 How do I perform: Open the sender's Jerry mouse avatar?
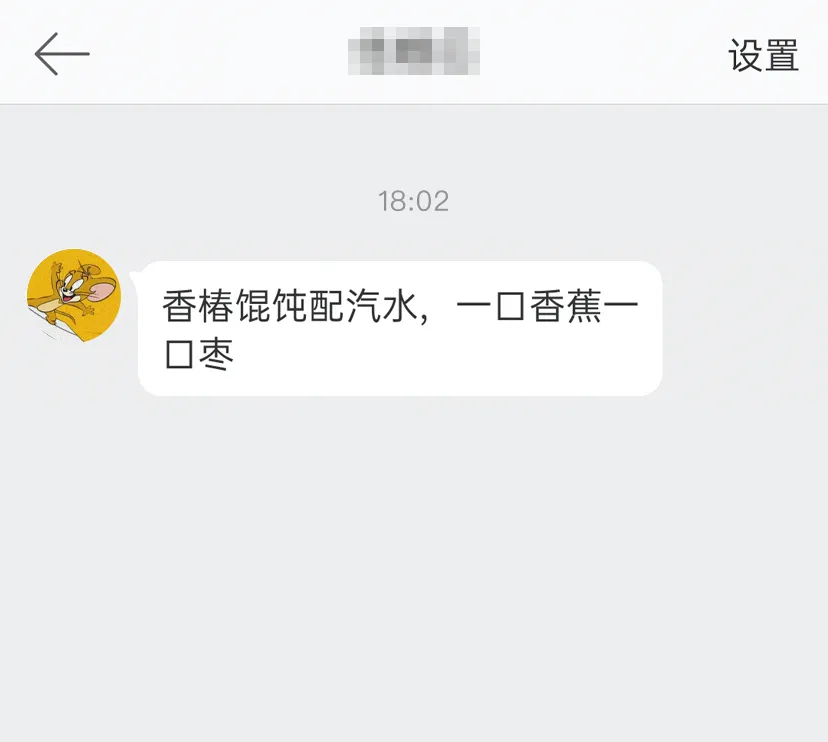click(73, 296)
